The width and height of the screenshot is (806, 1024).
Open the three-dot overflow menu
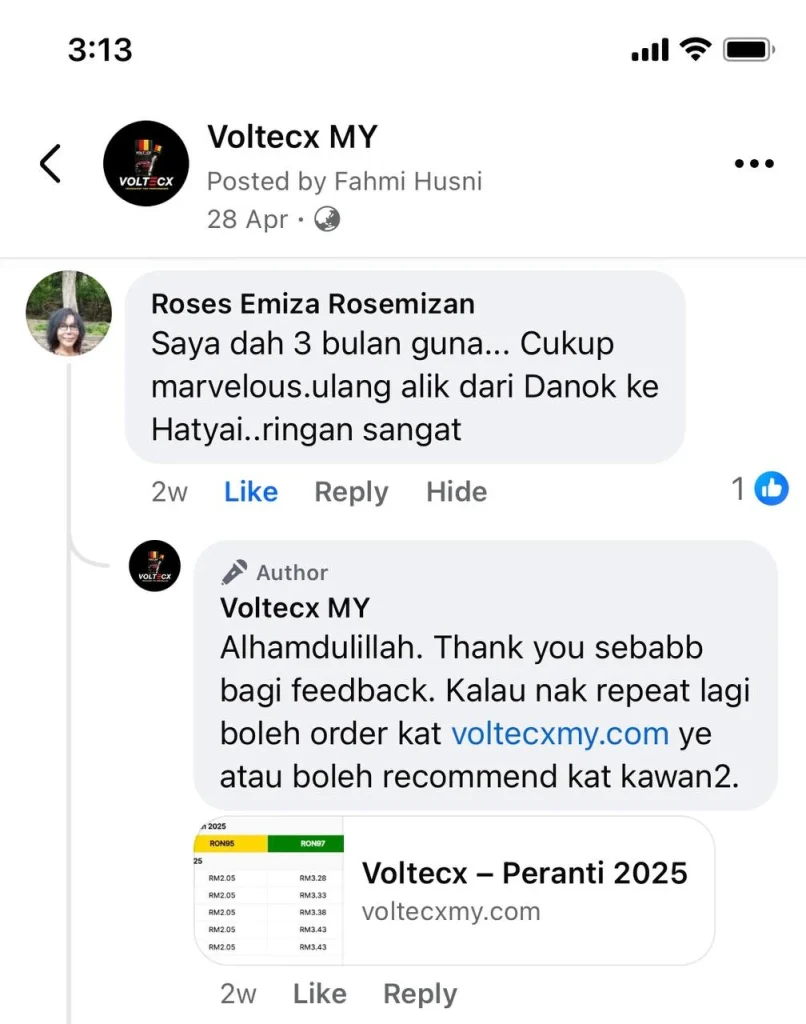pyautogui.click(x=754, y=164)
